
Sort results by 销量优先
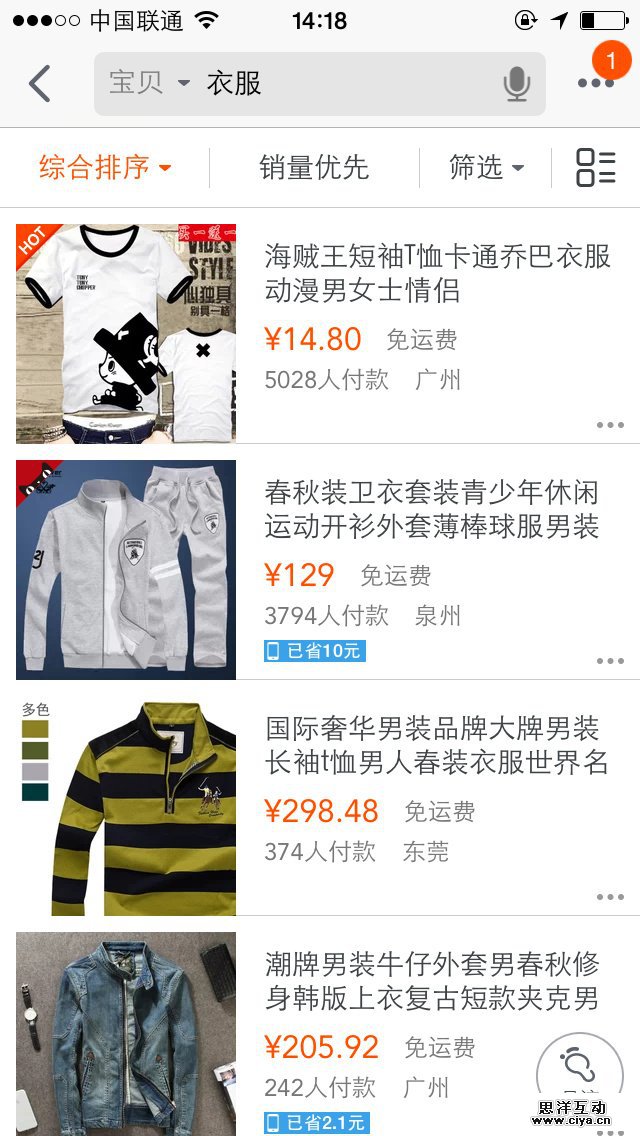click(314, 168)
